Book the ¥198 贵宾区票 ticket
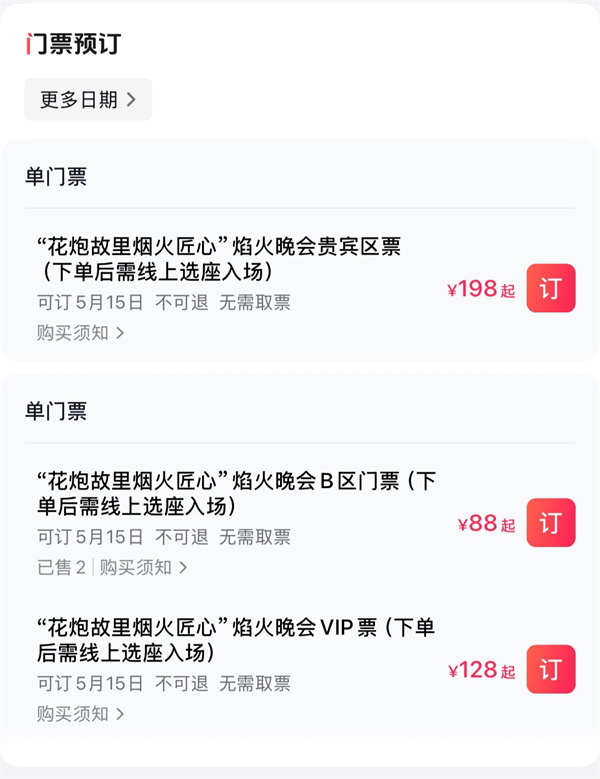This screenshot has width=600, height=779. click(x=551, y=288)
